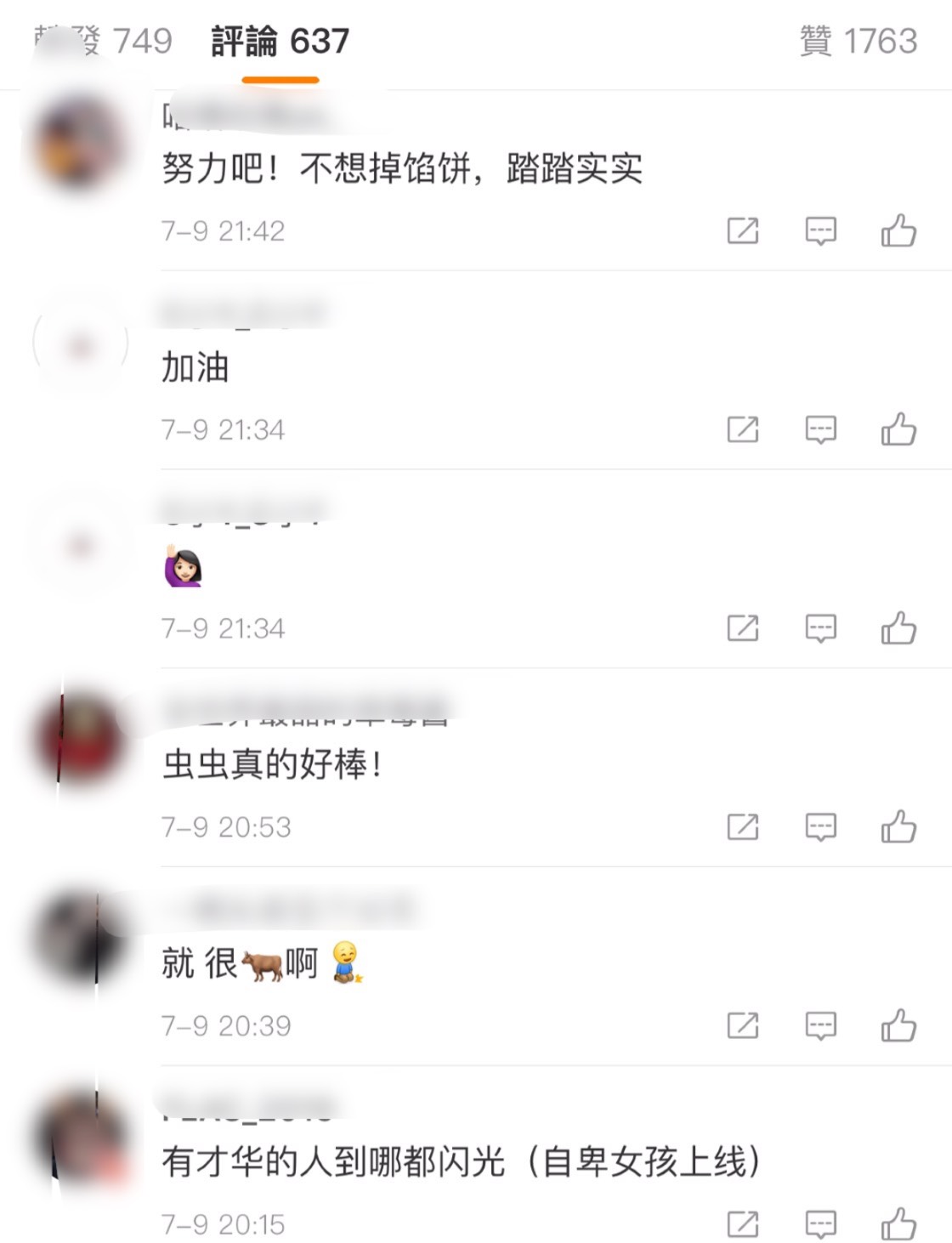Like the raised-hand emoji comment from 21:34
Screen dimensions: 952x1243
coord(898,628)
